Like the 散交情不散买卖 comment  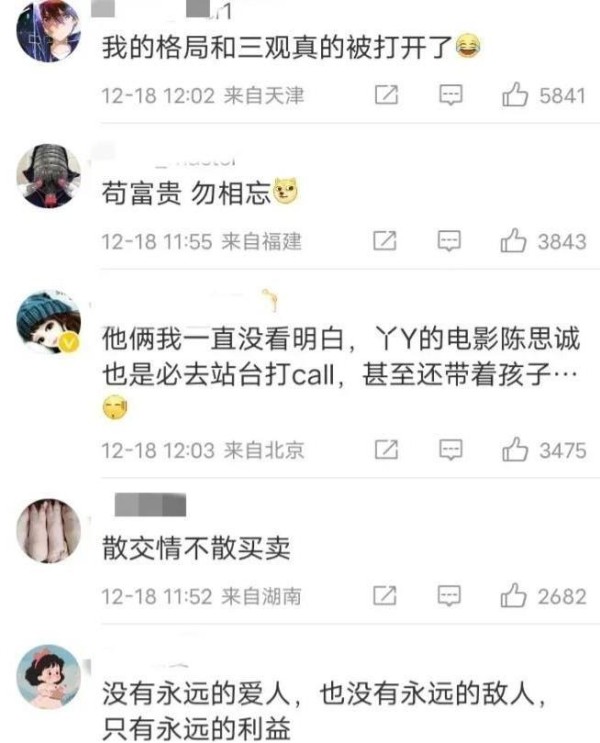coord(515,595)
